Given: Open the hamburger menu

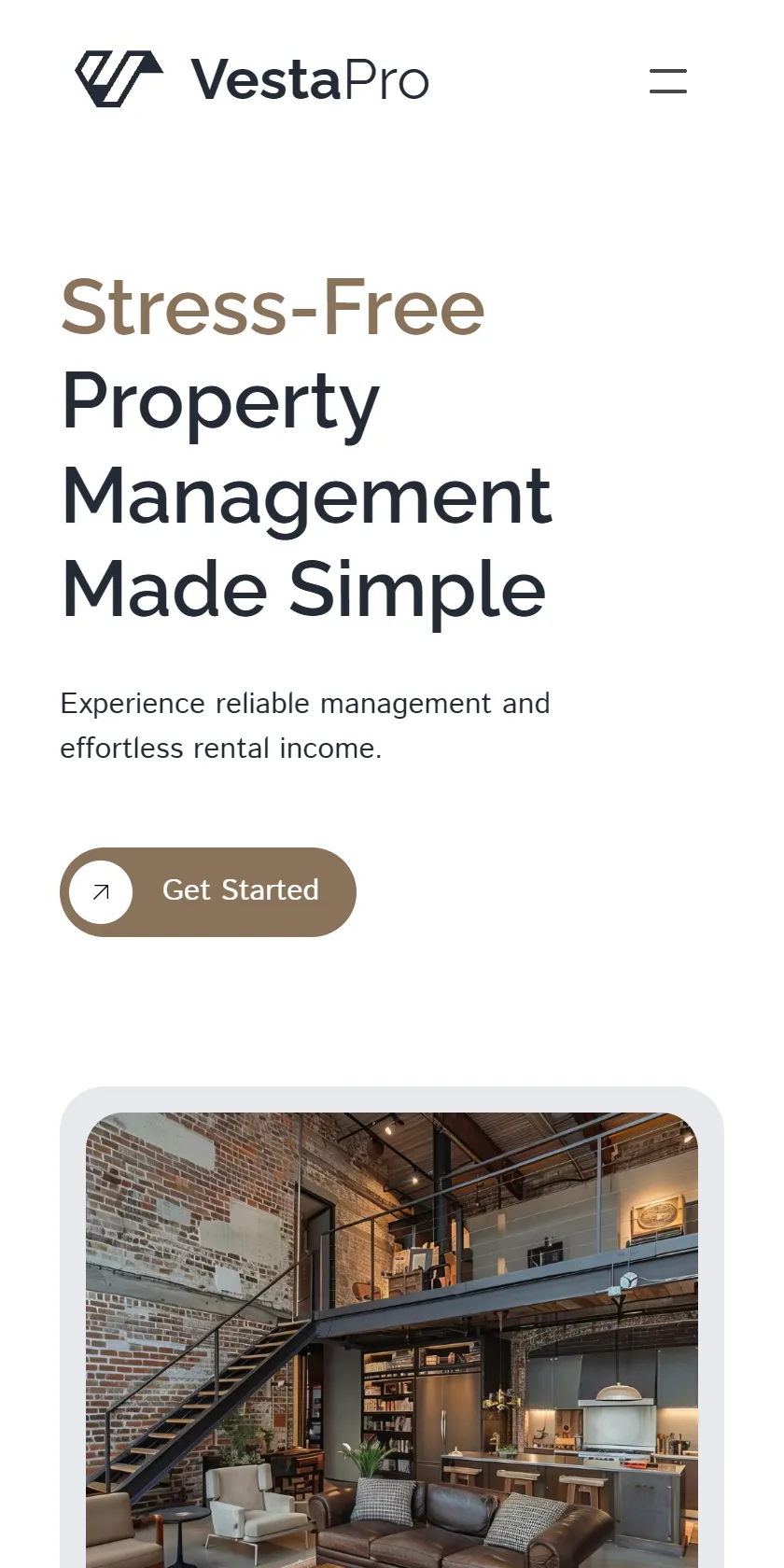Looking at the screenshot, I should pyautogui.click(x=668, y=81).
